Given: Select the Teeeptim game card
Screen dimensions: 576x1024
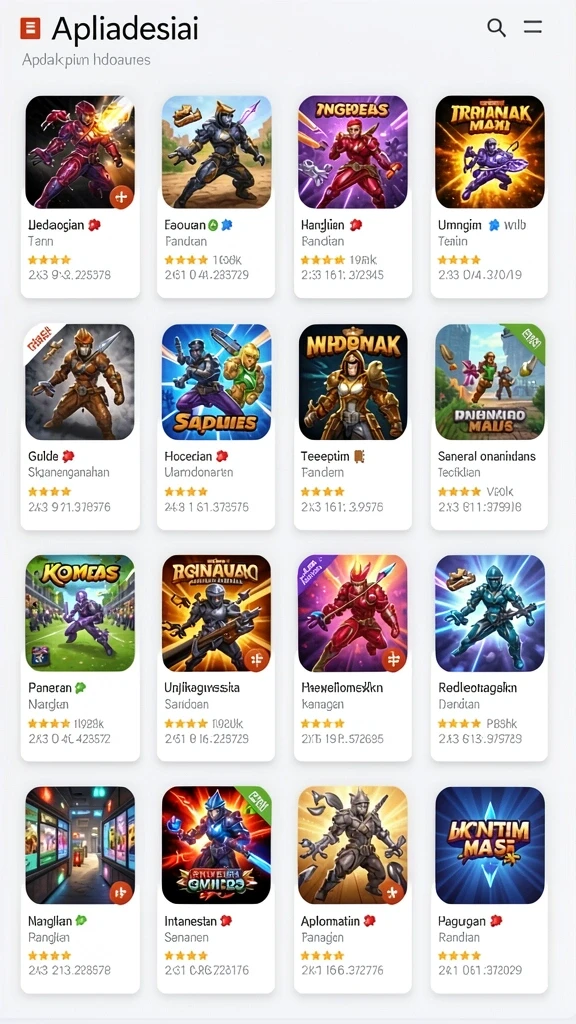Looking at the screenshot, I should pos(353,424).
